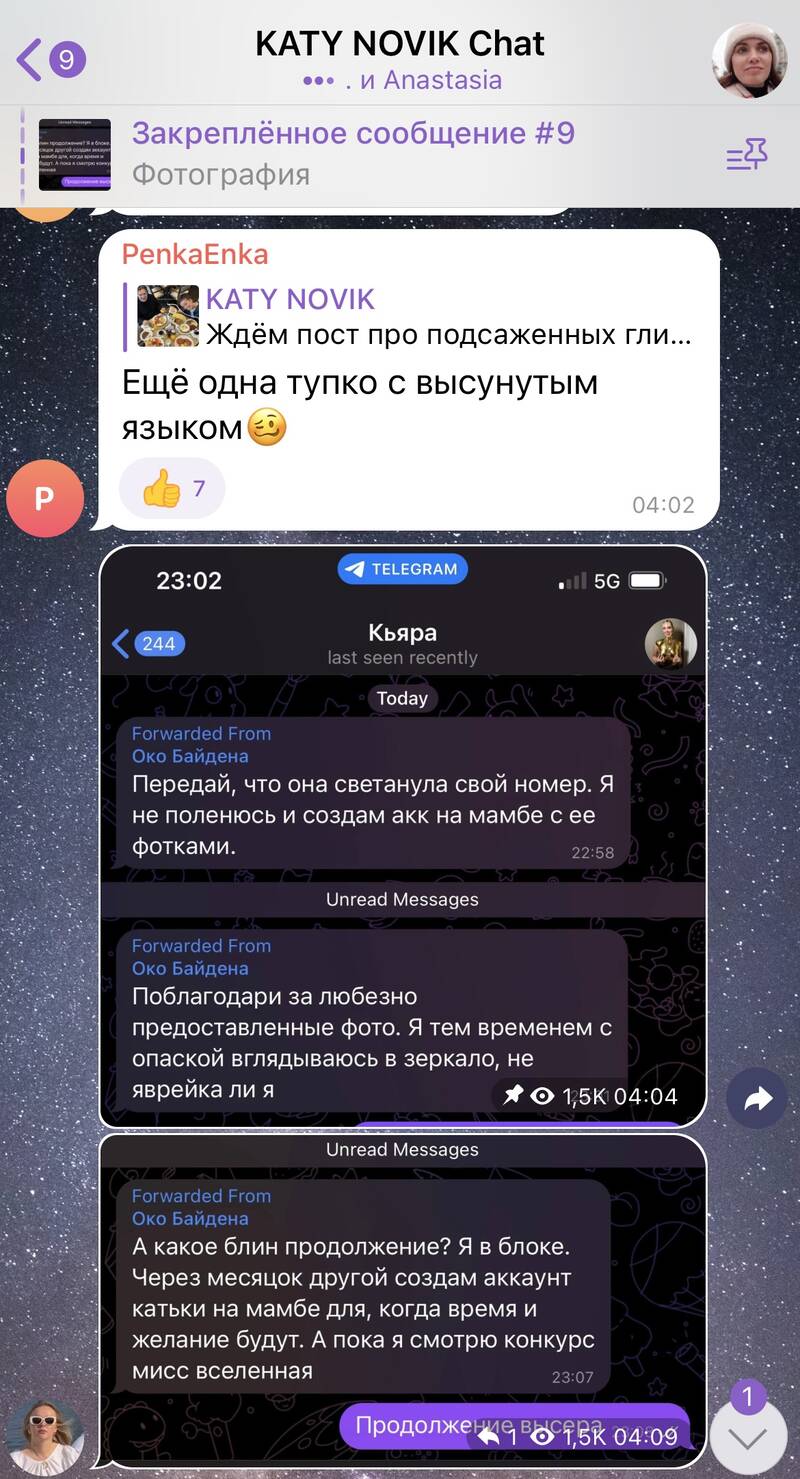Go back to the chat list
800x1479 pixels.
tap(51, 59)
